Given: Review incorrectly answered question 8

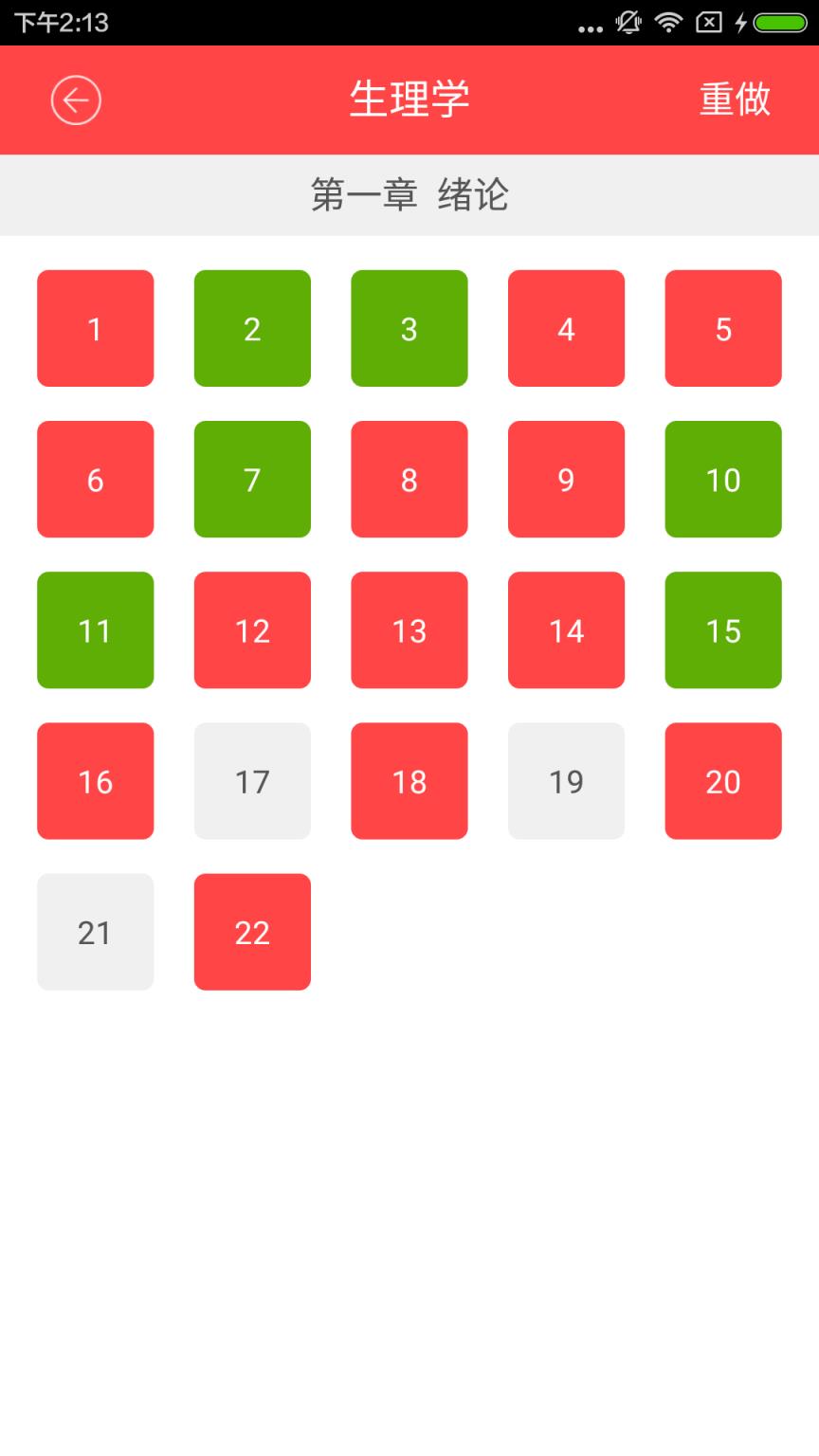Looking at the screenshot, I should [x=409, y=479].
